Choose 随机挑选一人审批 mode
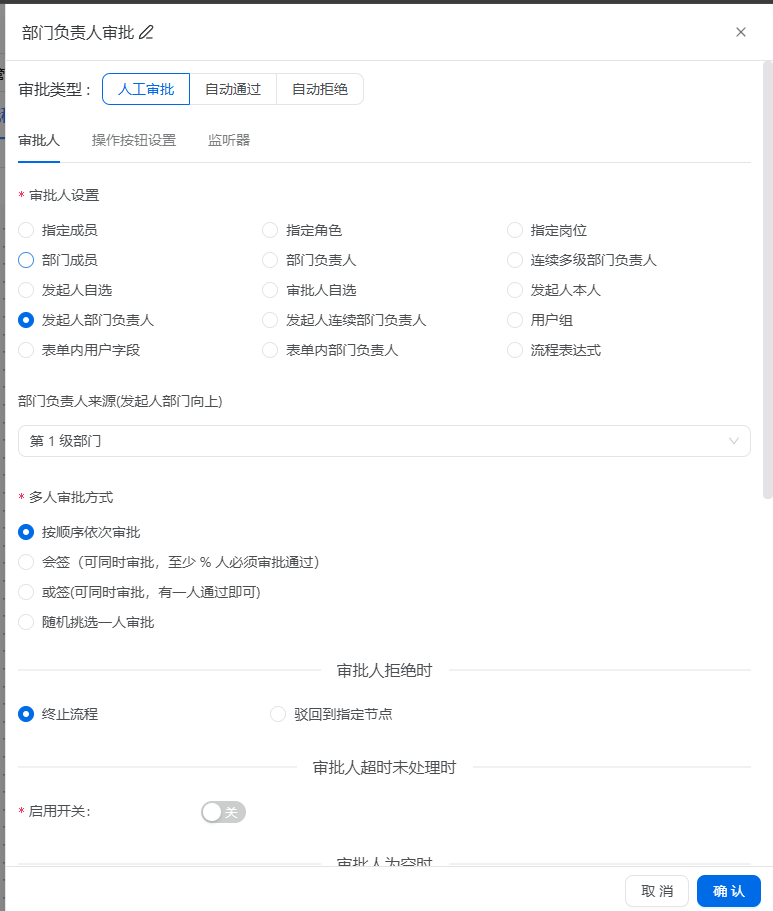The image size is (773, 911). (27, 622)
